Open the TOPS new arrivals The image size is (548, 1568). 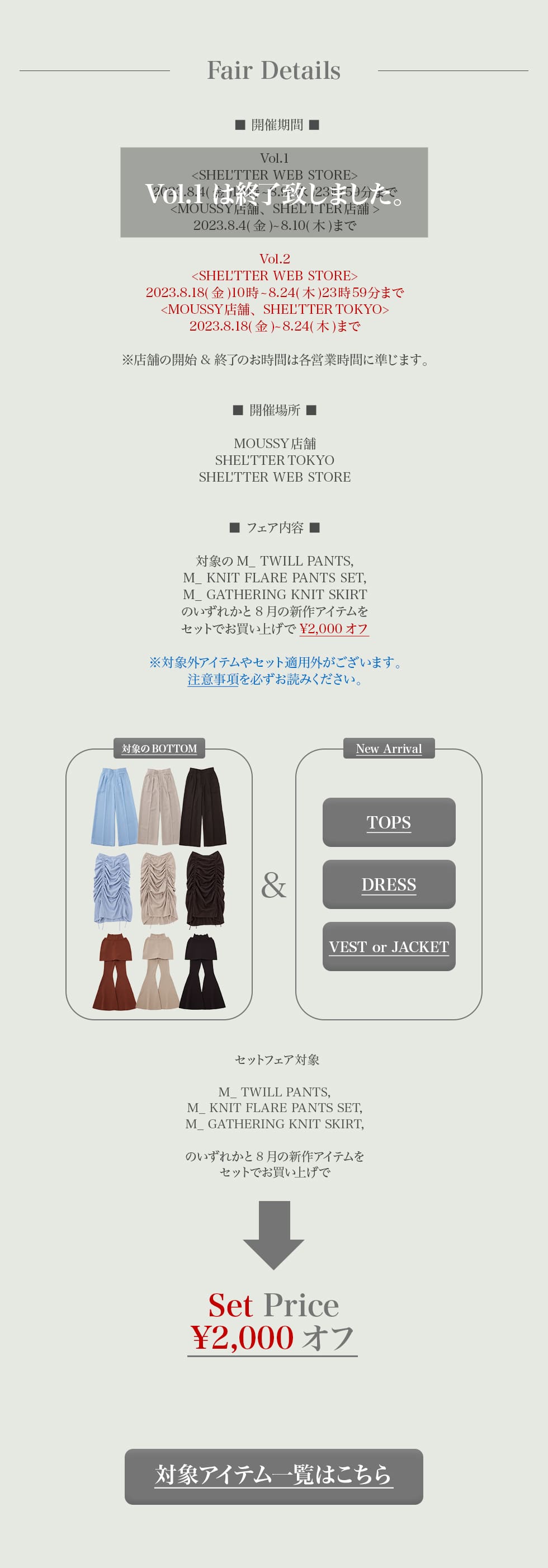point(389,822)
